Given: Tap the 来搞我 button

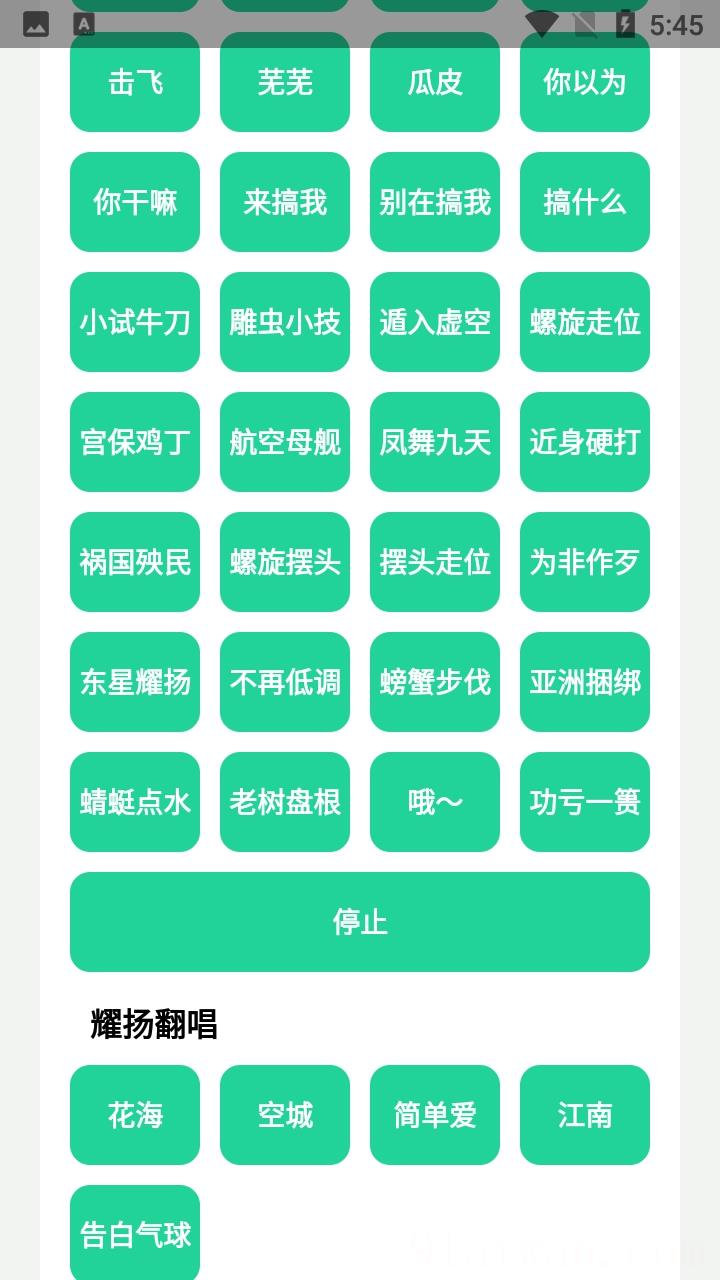Looking at the screenshot, I should [x=285, y=202].
